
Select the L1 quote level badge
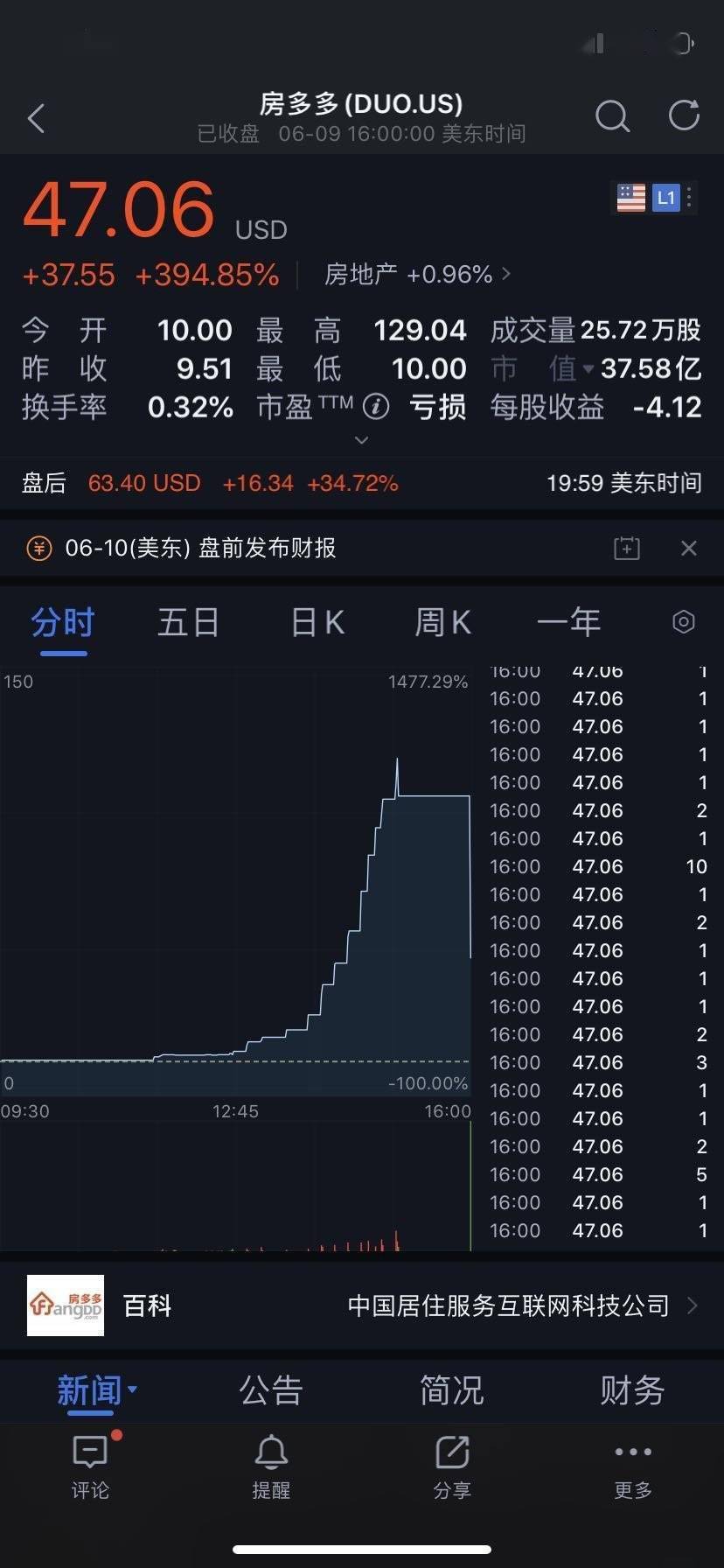click(x=665, y=199)
